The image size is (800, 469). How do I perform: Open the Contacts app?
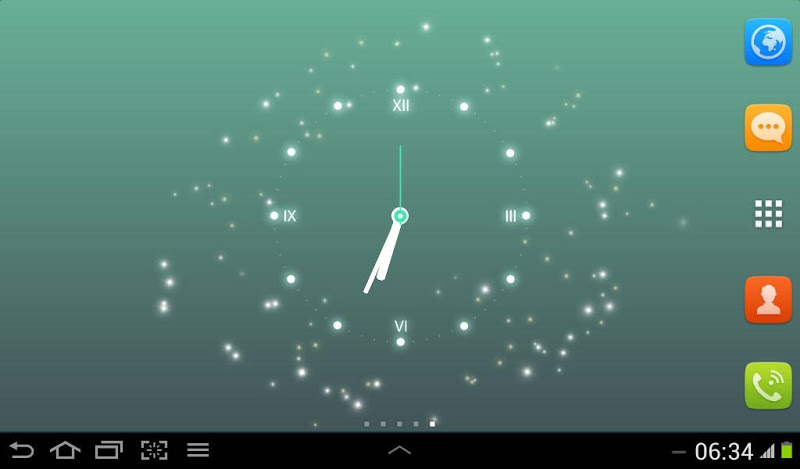pyautogui.click(x=767, y=300)
